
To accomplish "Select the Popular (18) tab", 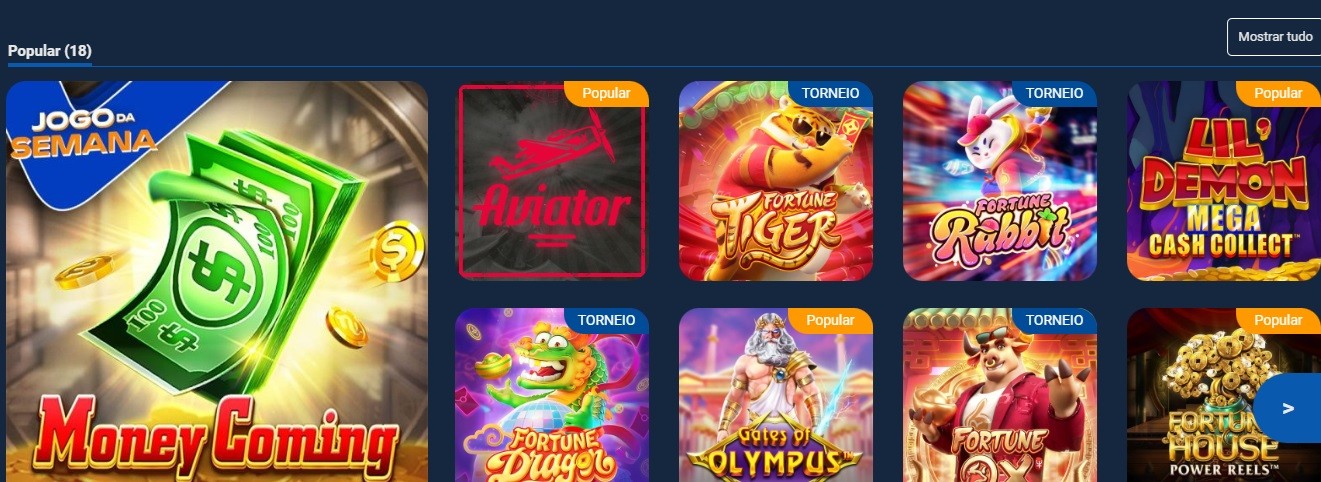I will (x=49, y=50).
